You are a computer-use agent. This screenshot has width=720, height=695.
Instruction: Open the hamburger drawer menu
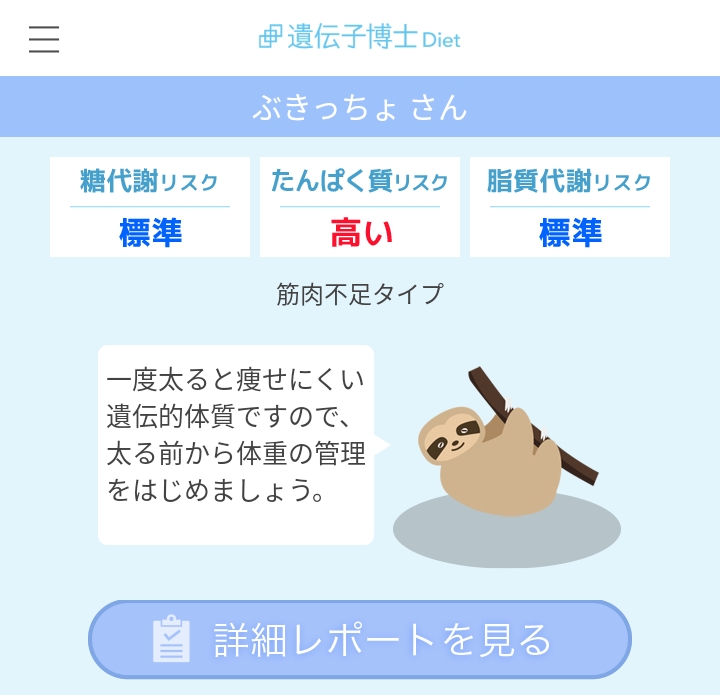(44, 38)
